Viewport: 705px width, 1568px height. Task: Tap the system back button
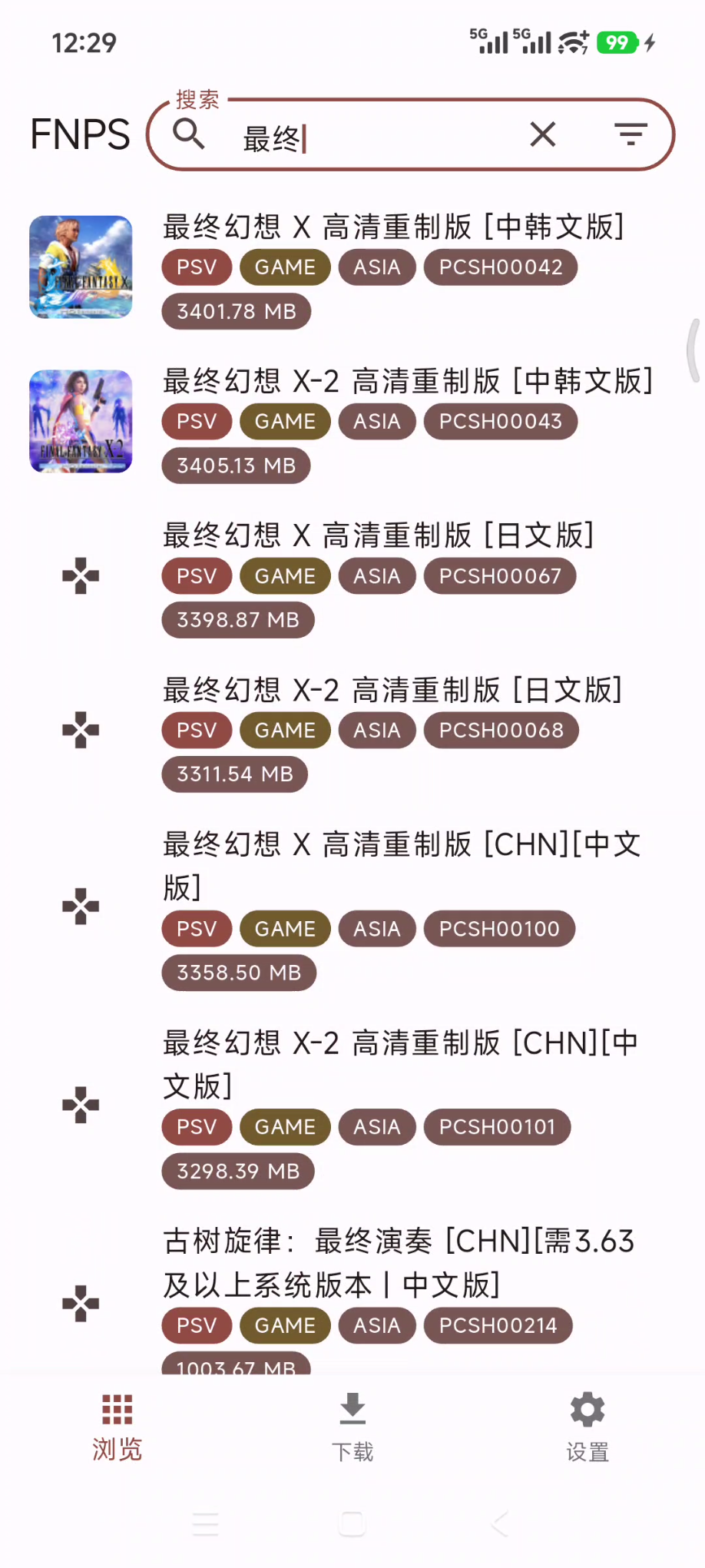pos(499,1523)
